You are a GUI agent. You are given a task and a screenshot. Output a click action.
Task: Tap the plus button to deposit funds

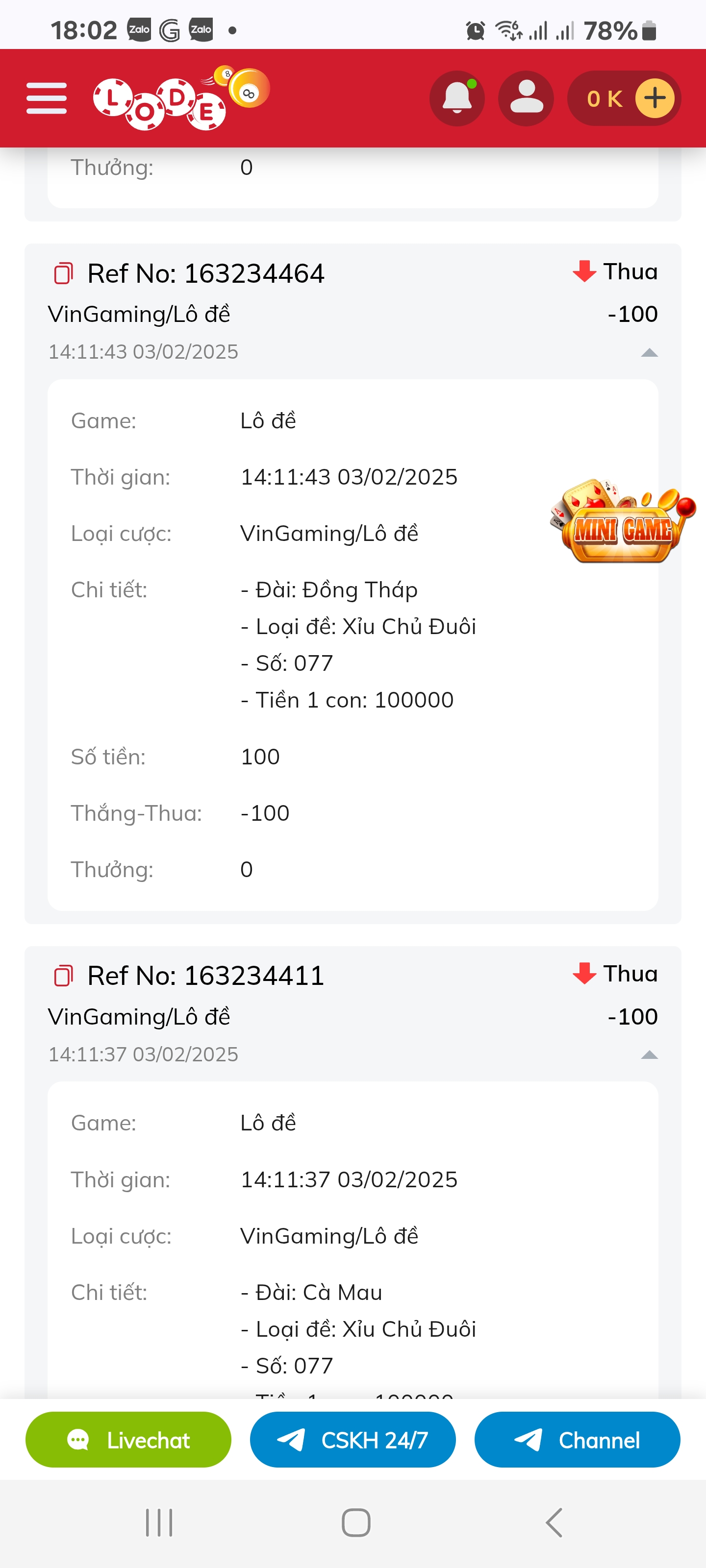[655, 98]
